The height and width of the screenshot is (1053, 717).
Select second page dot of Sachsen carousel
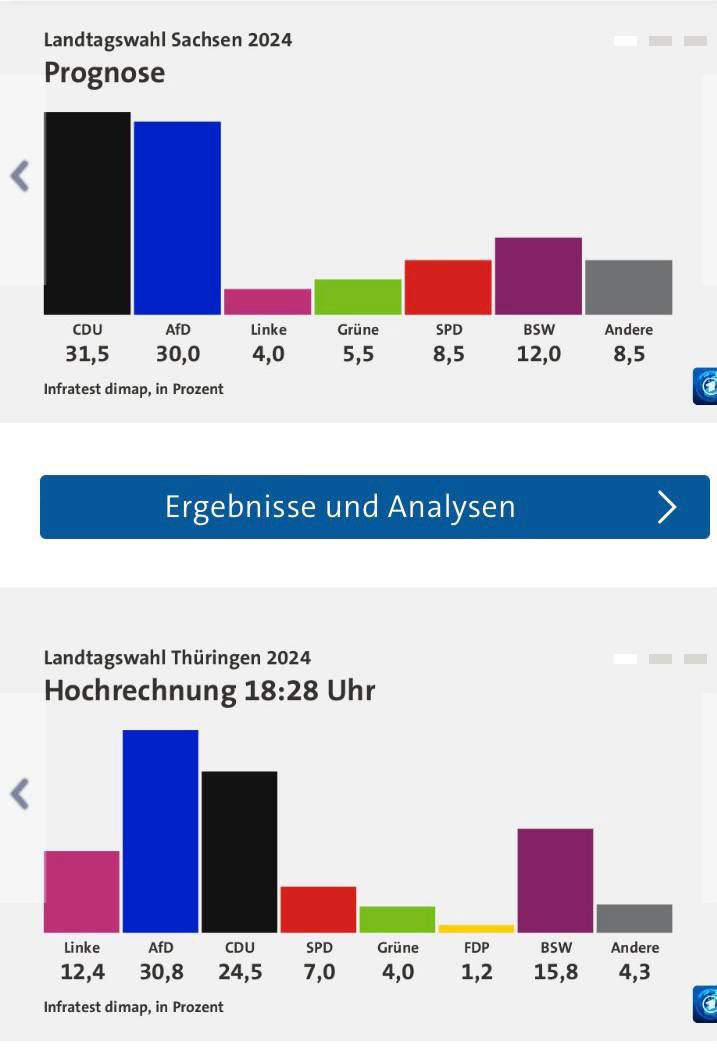tap(660, 41)
